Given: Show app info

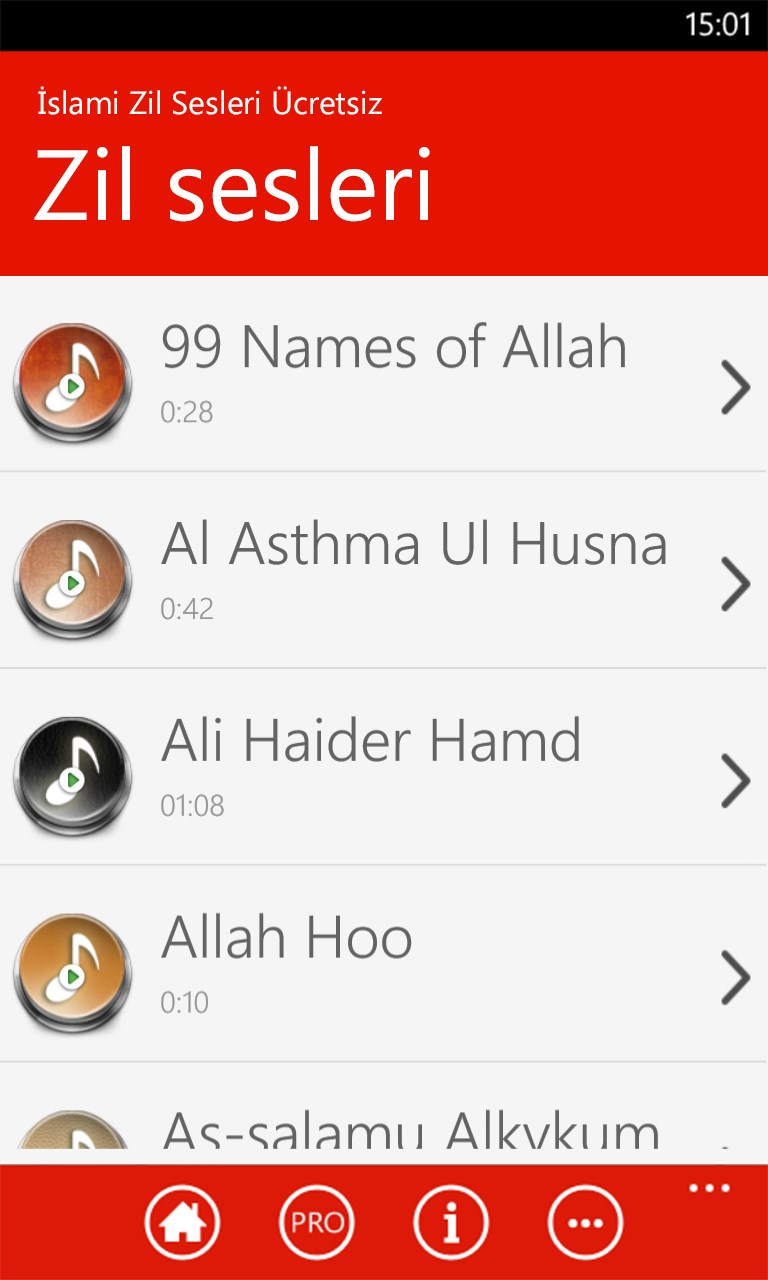Looking at the screenshot, I should point(451,1222).
